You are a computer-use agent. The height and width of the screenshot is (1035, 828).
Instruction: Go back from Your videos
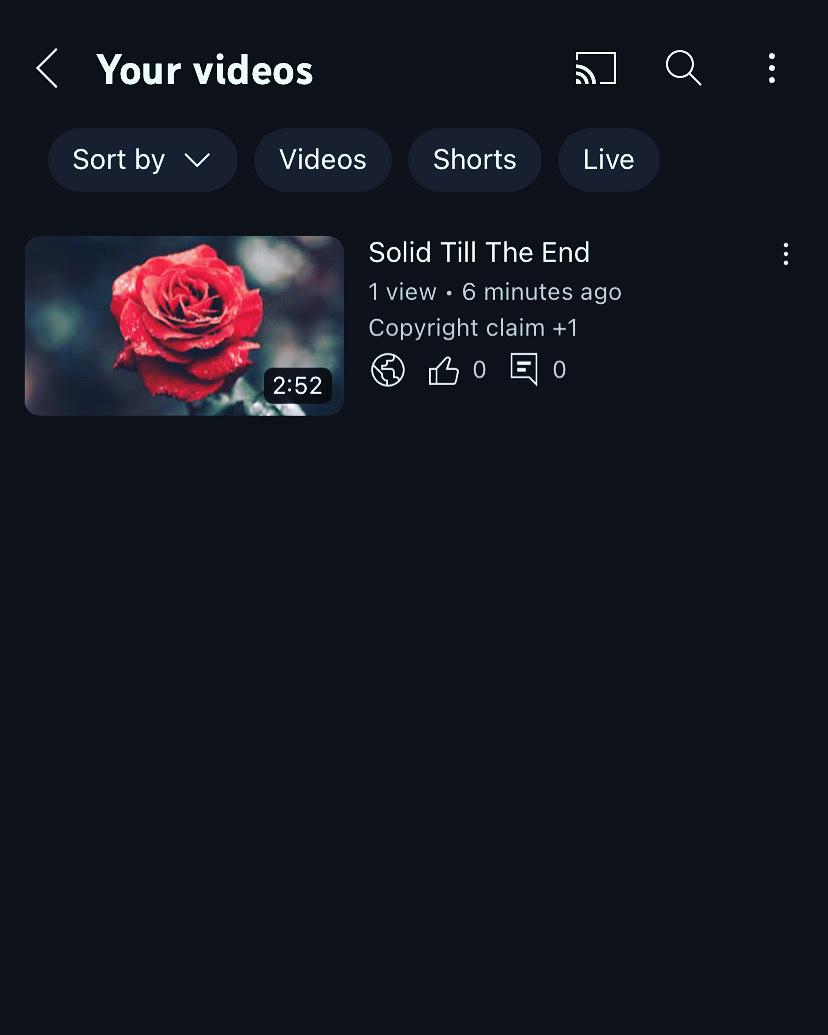click(47, 69)
